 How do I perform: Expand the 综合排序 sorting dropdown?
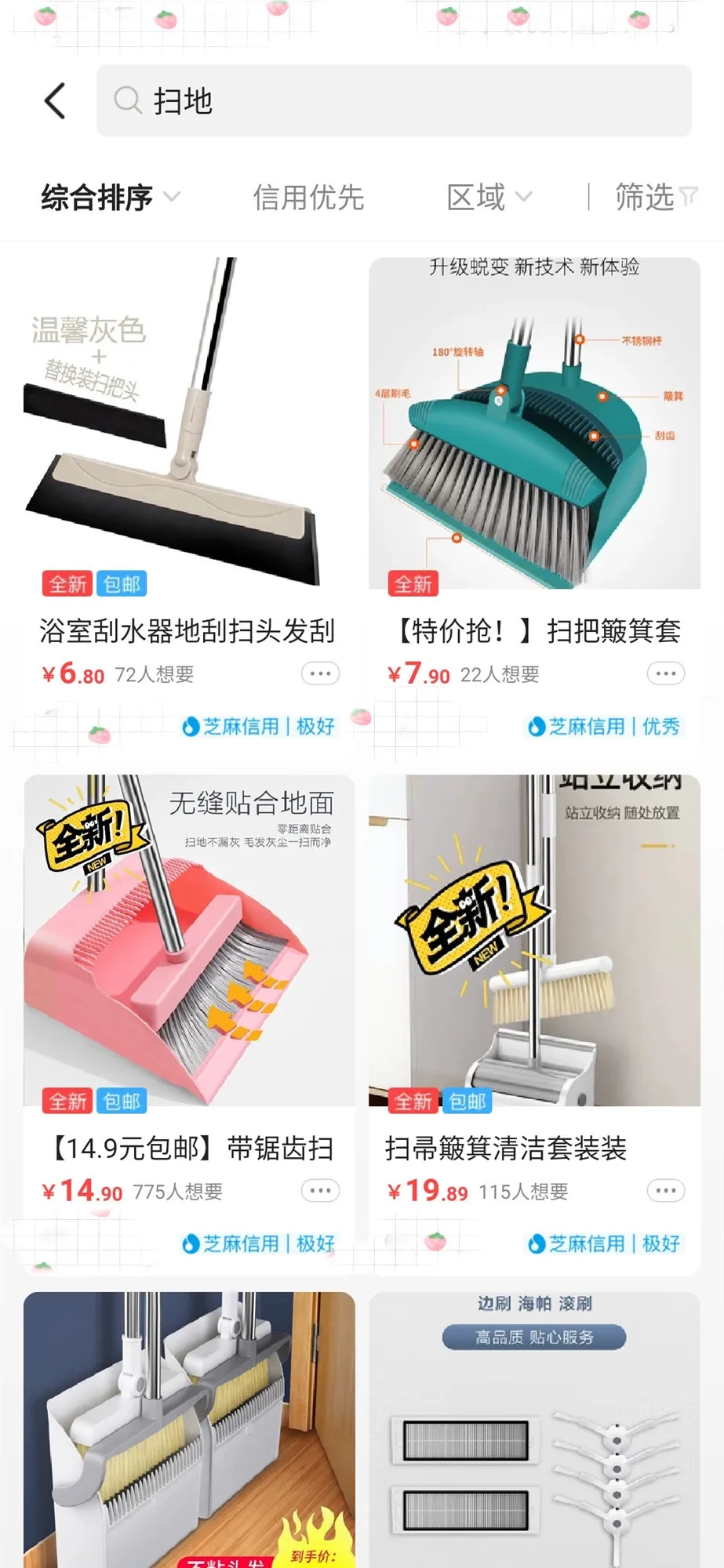click(x=110, y=198)
